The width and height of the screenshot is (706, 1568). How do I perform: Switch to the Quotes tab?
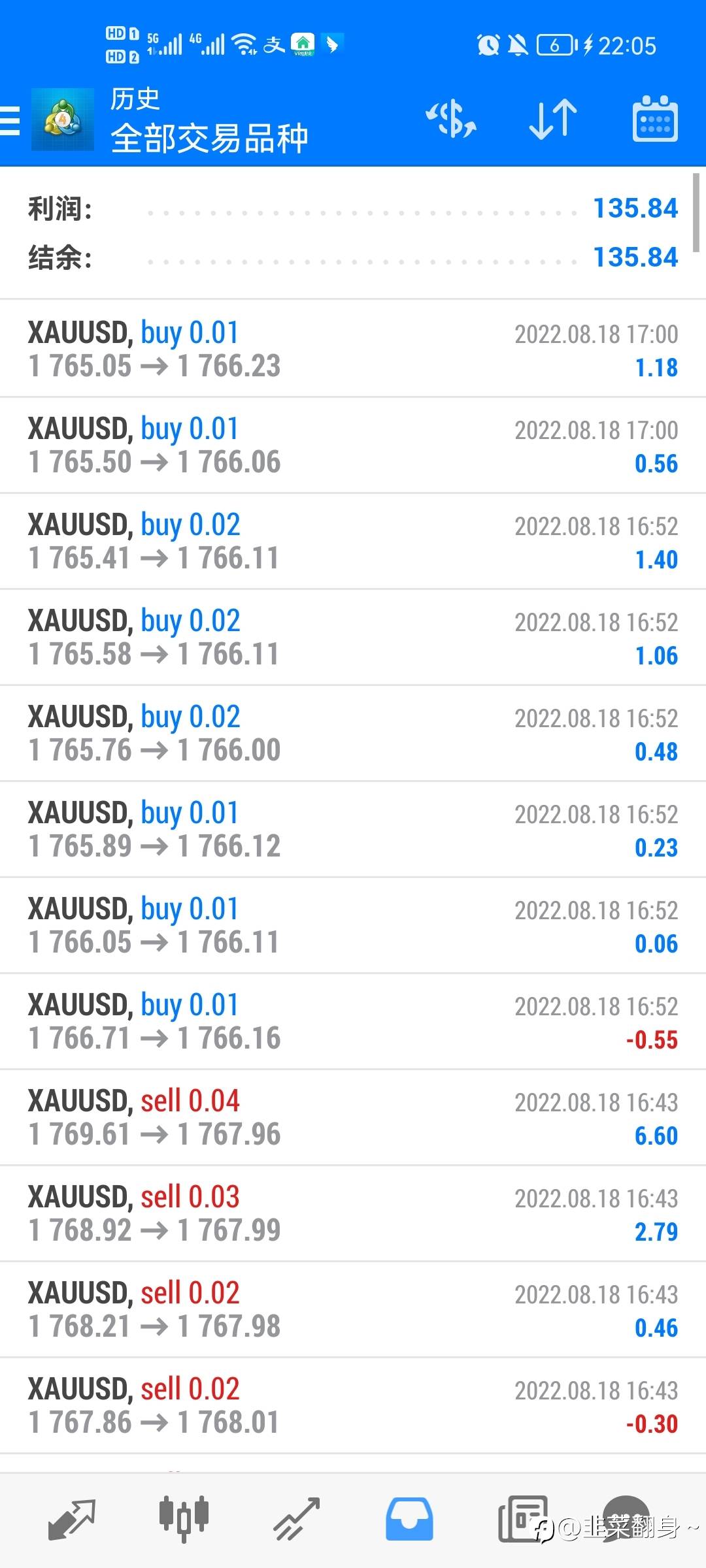pyautogui.click(x=72, y=1519)
